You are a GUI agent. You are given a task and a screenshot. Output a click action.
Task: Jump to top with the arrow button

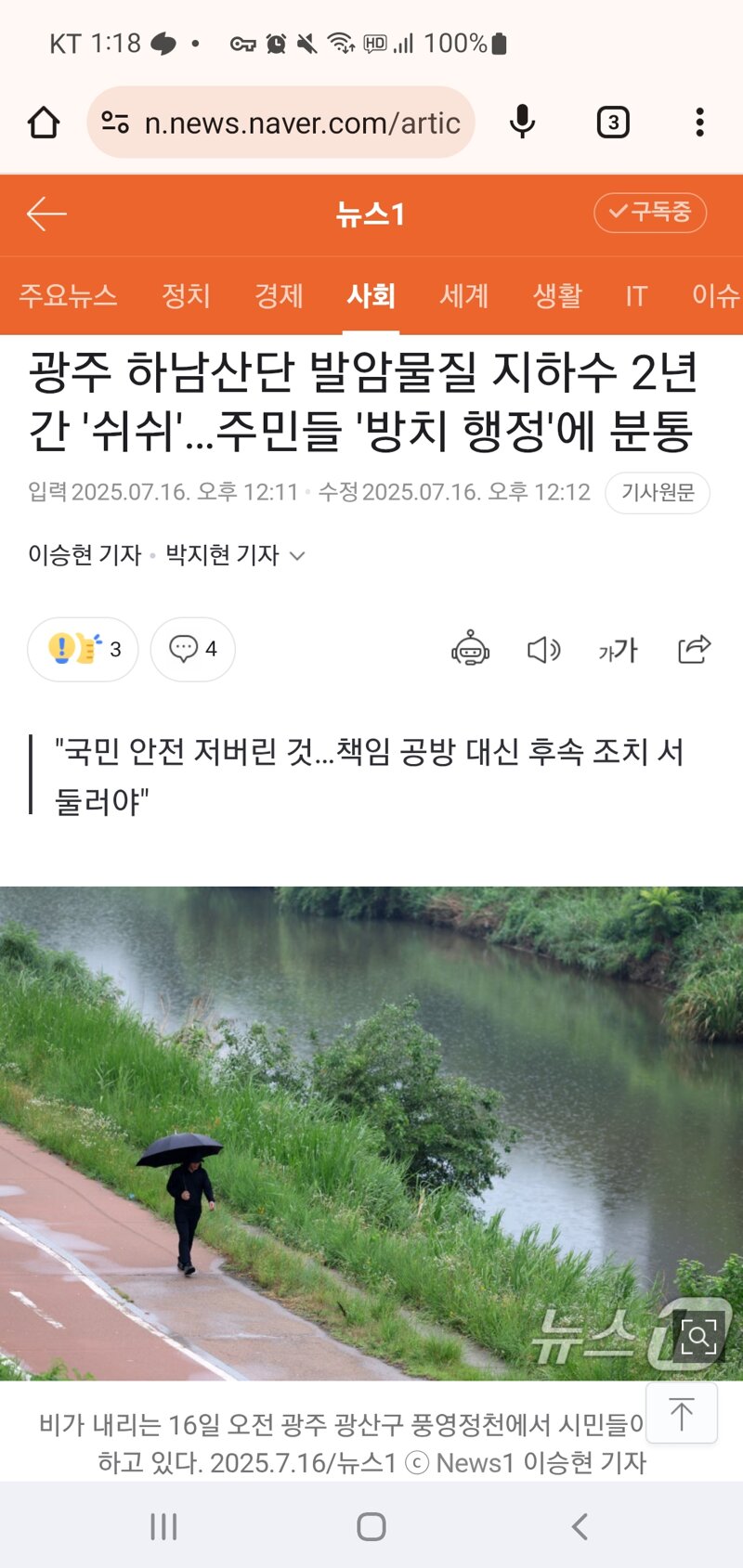tap(682, 1413)
